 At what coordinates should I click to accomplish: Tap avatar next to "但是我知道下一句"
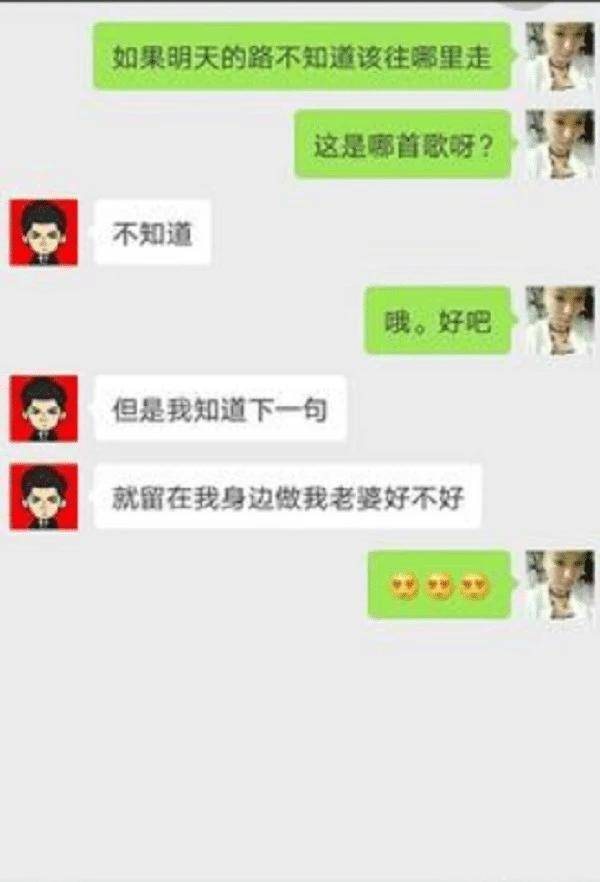pyautogui.click(x=44, y=408)
